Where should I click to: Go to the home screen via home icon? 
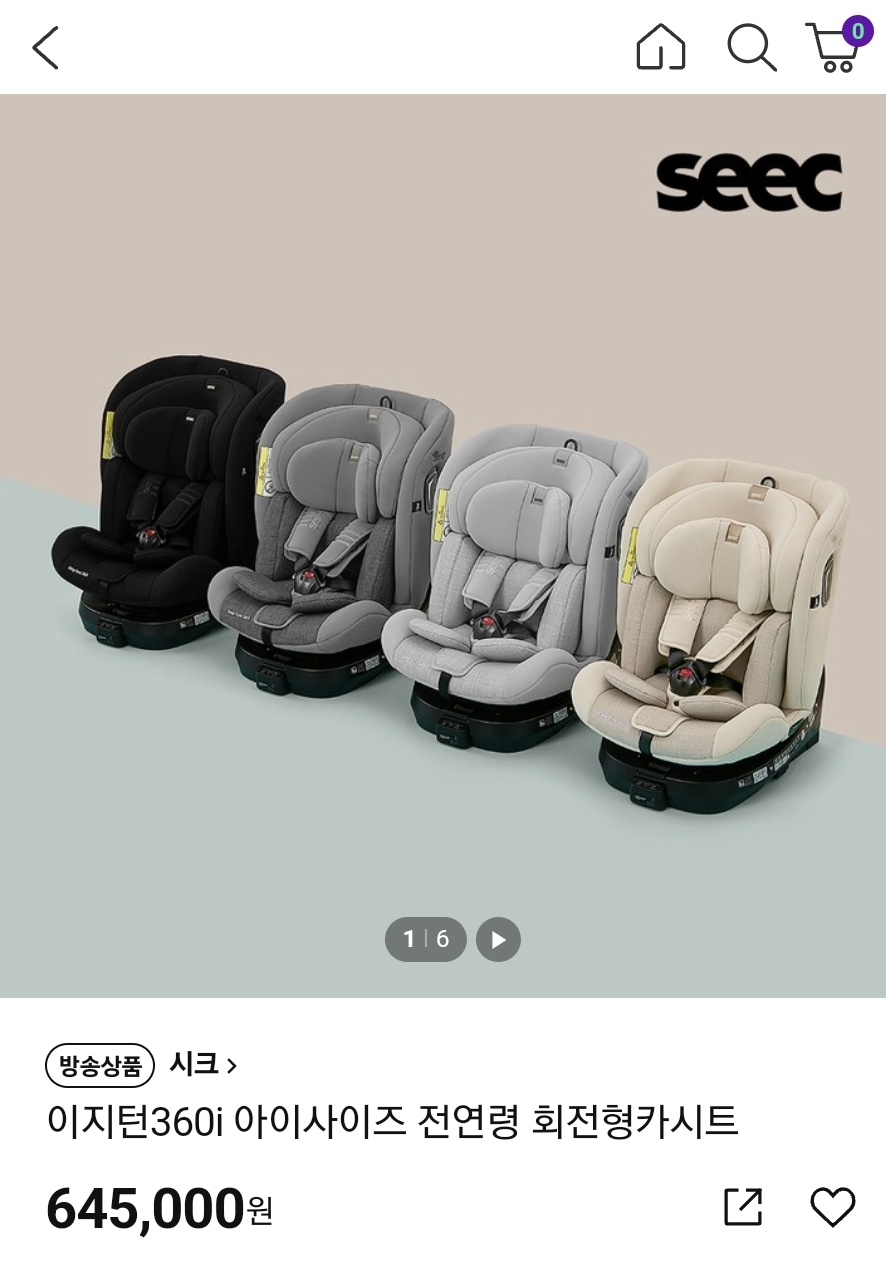point(661,47)
